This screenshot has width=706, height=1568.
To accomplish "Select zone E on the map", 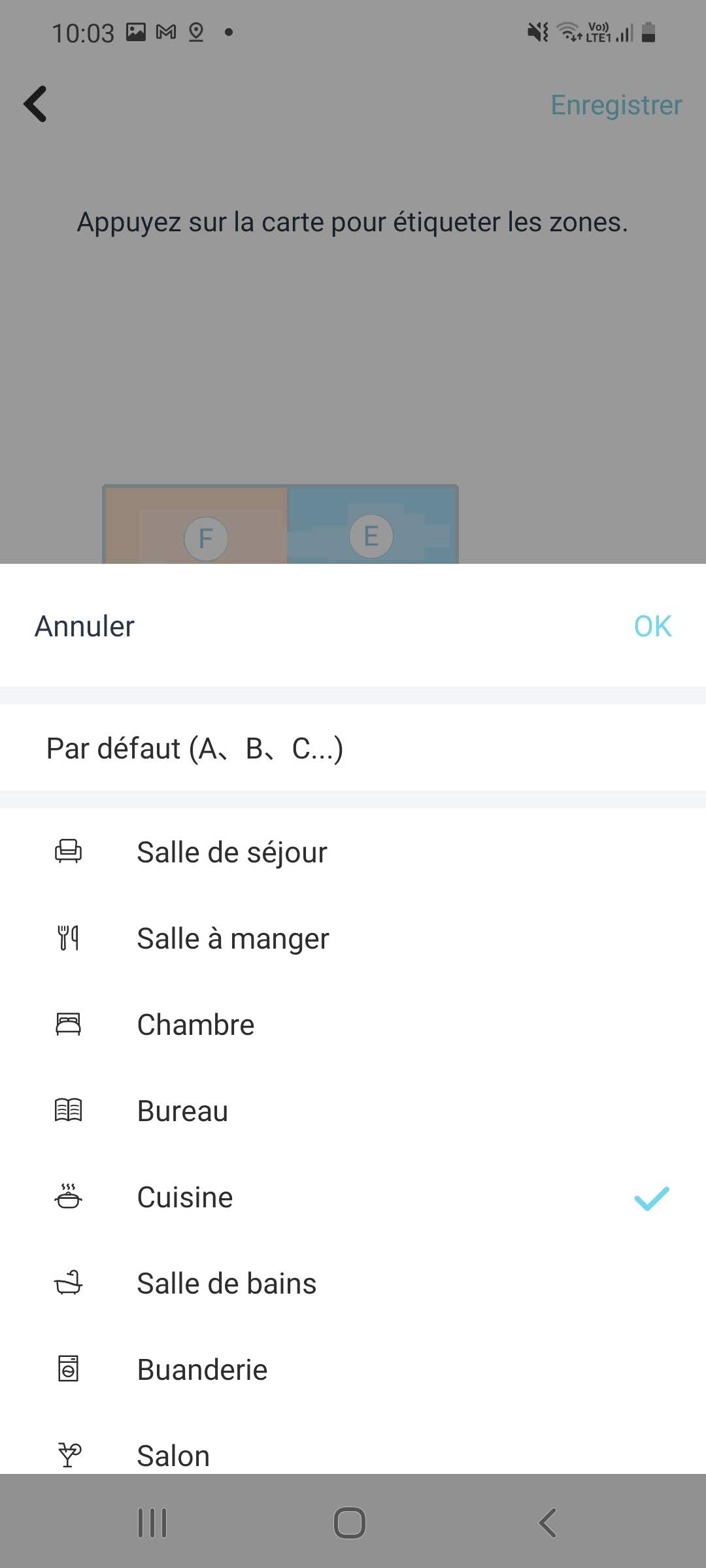I will pyautogui.click(x=371, y=536).
